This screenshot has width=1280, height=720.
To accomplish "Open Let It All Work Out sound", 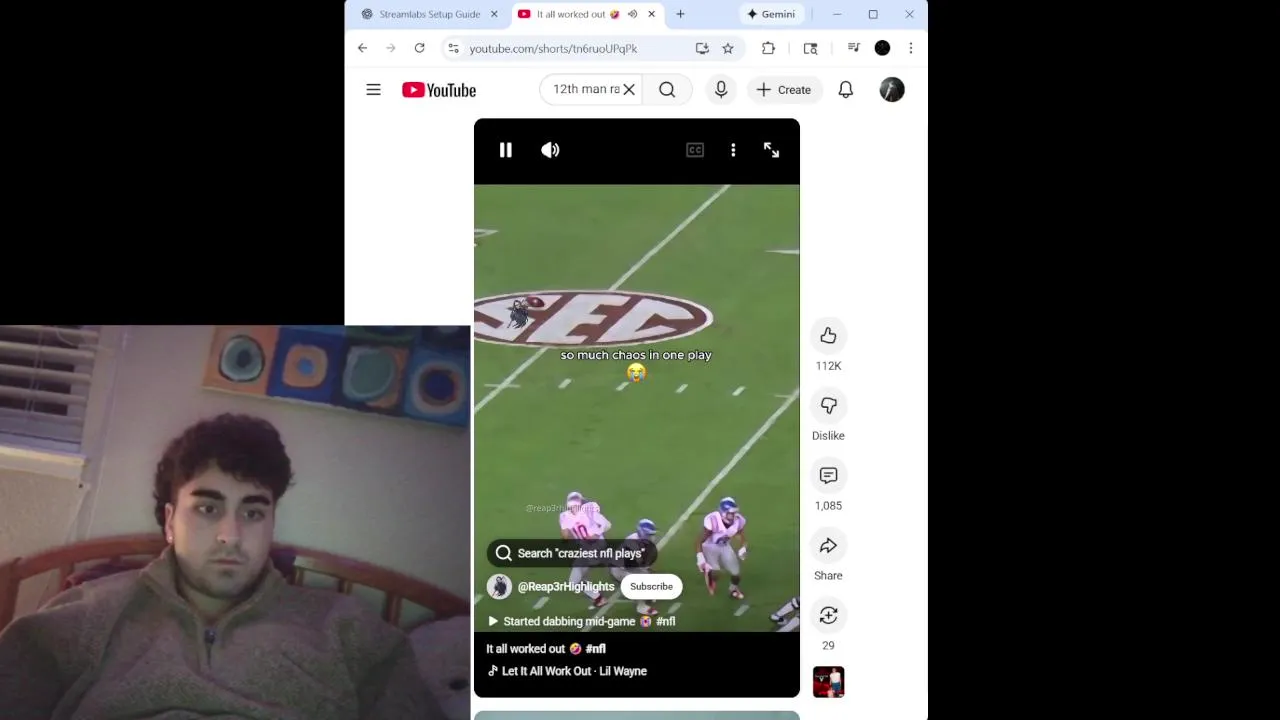I will click(573, 671).
